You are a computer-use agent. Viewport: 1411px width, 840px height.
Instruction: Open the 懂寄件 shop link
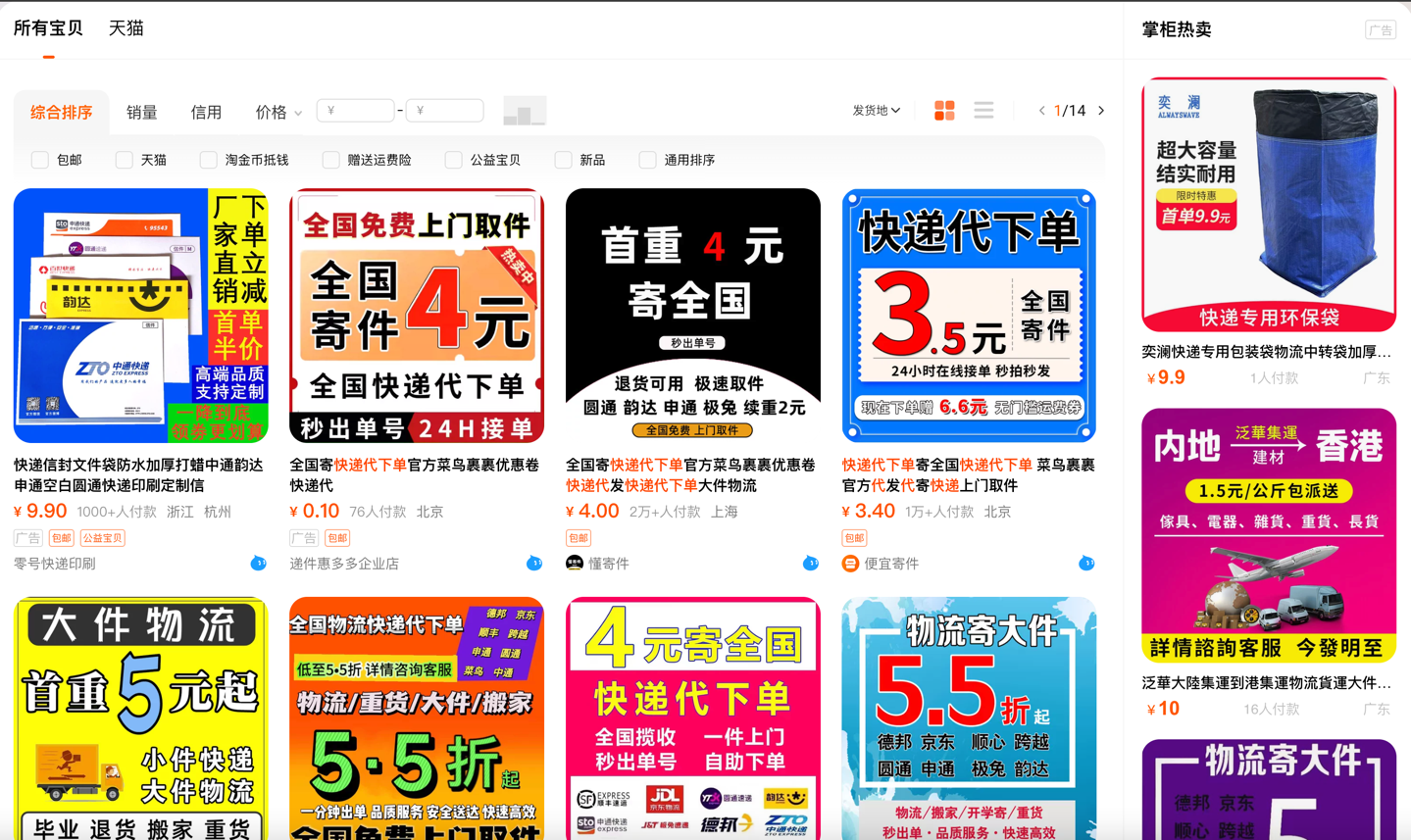[608, 564]
